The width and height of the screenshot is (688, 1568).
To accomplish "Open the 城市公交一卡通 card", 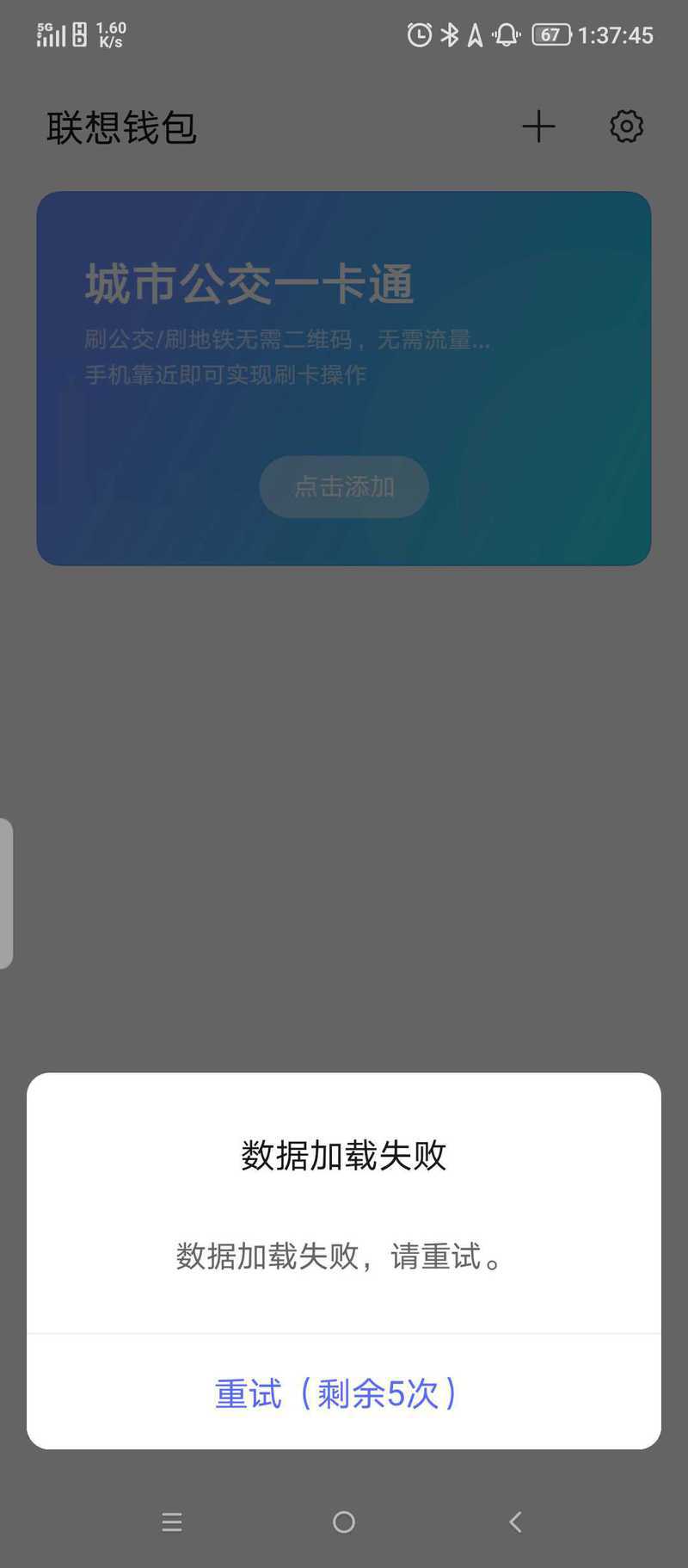I will pyautogui.click(x=344, y=378).
